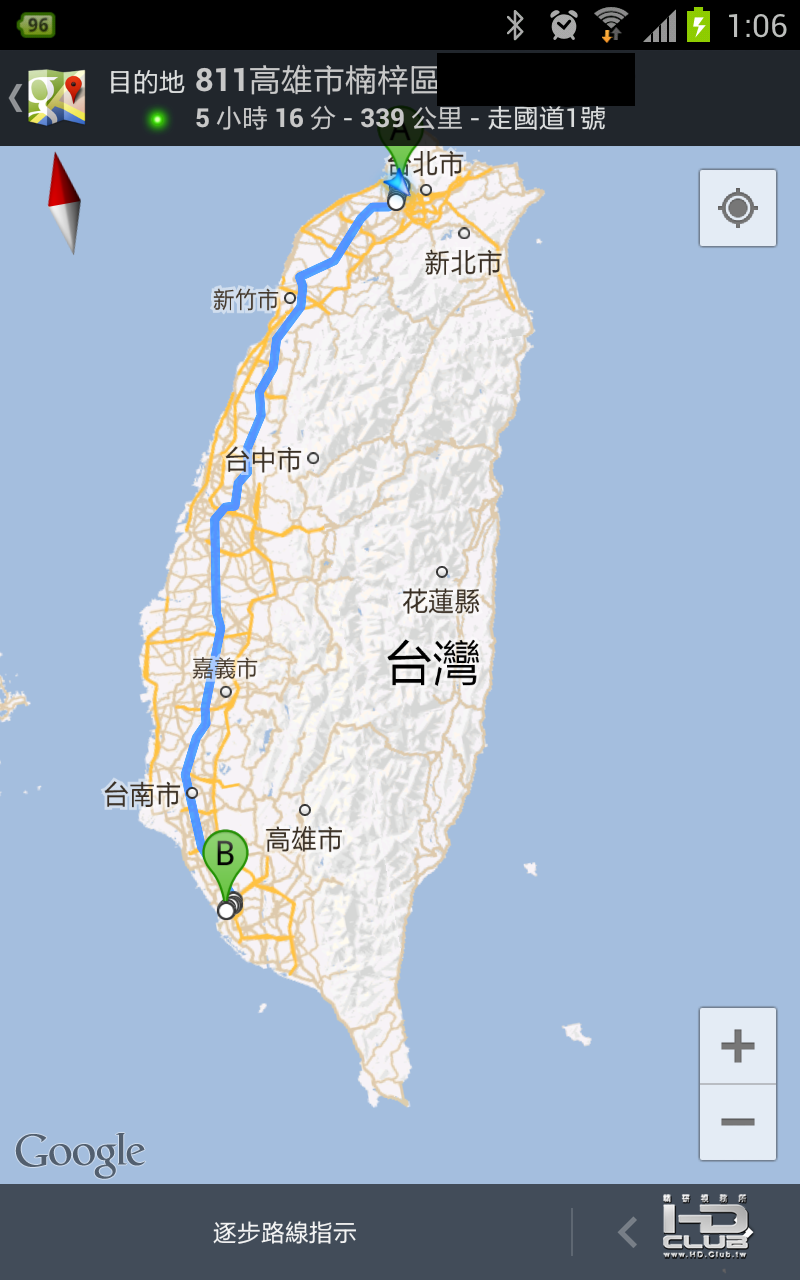Image resolution: width=800 pixels, height=1280 pixels.
Task: Tap the Google Maps icon to go back
Action: 55,97
